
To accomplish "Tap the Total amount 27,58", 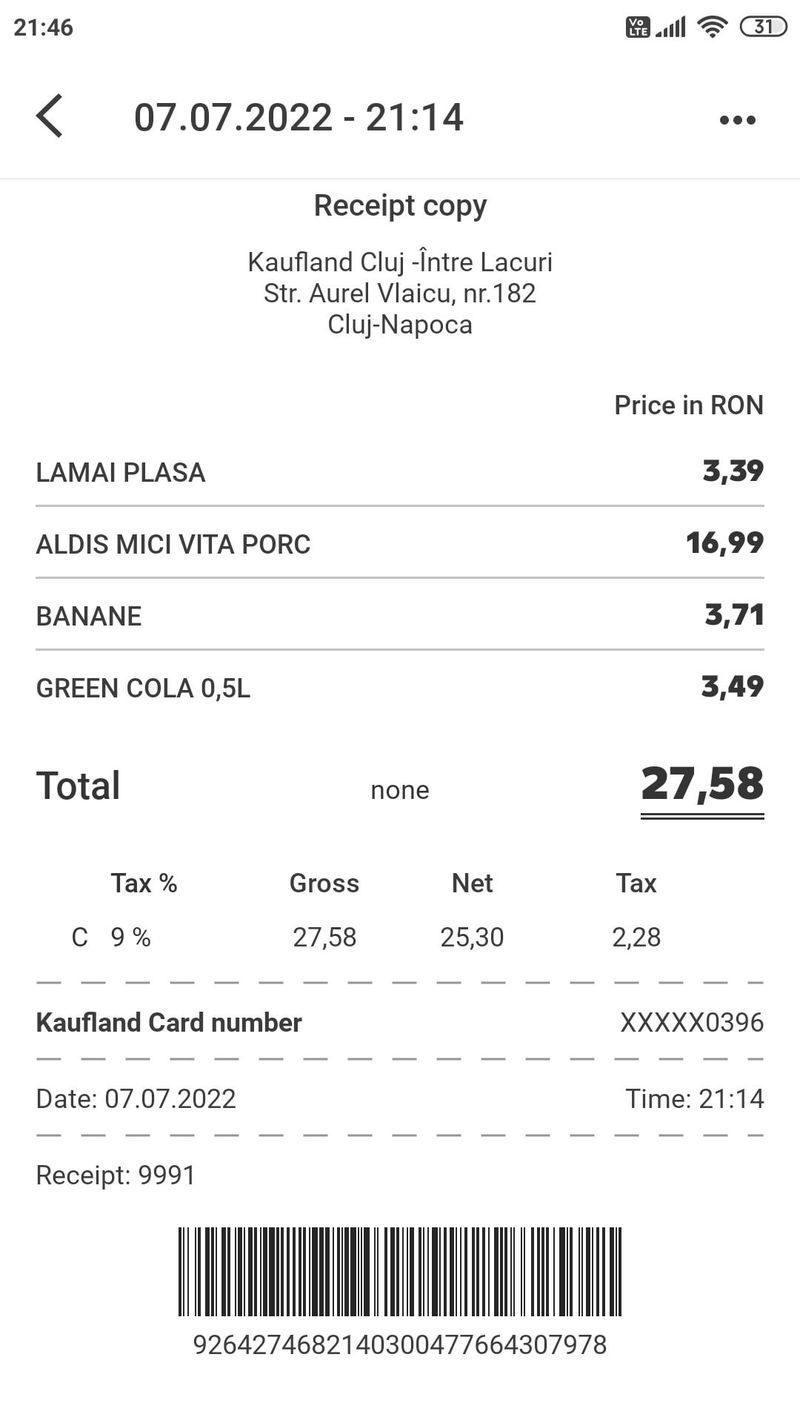I will tap(702, 784).
